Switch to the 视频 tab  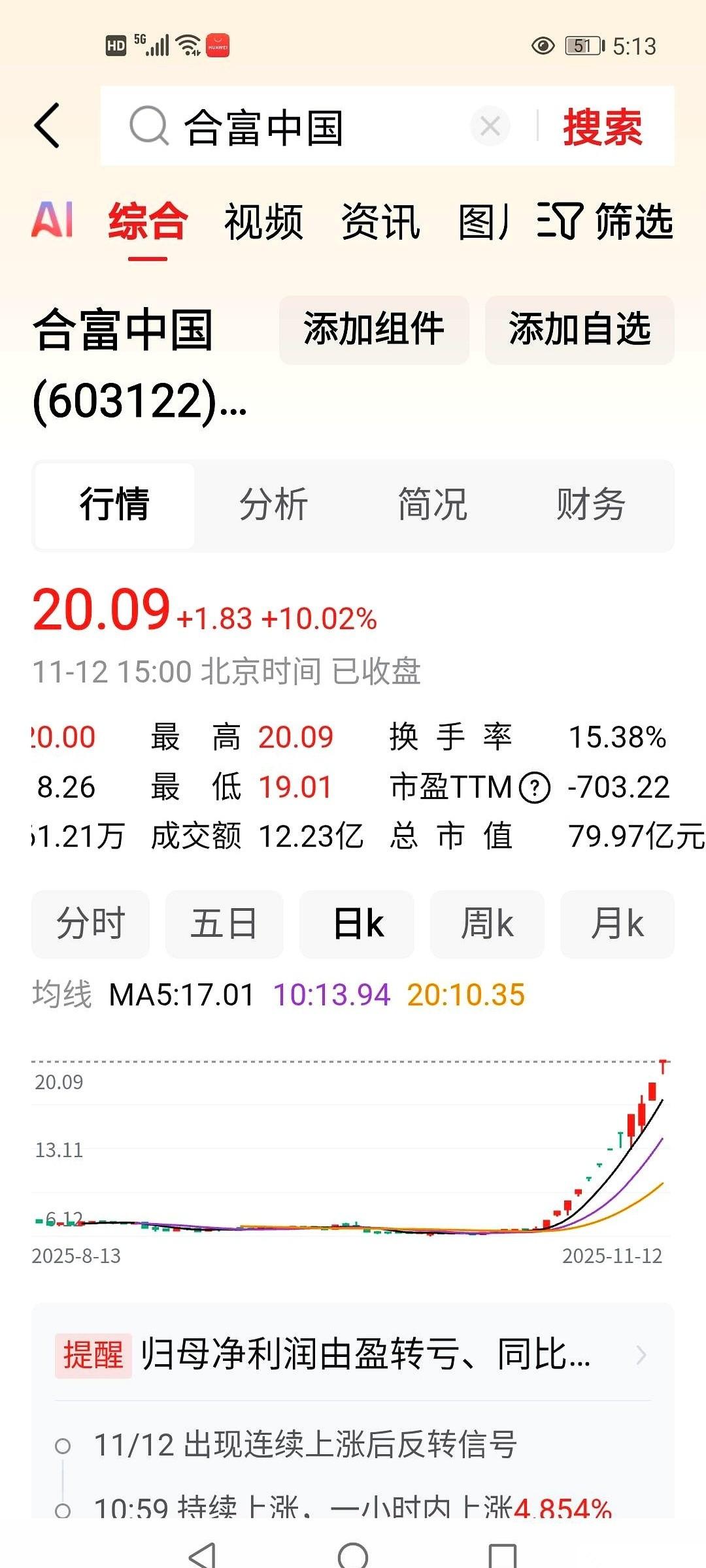[263, 221]
